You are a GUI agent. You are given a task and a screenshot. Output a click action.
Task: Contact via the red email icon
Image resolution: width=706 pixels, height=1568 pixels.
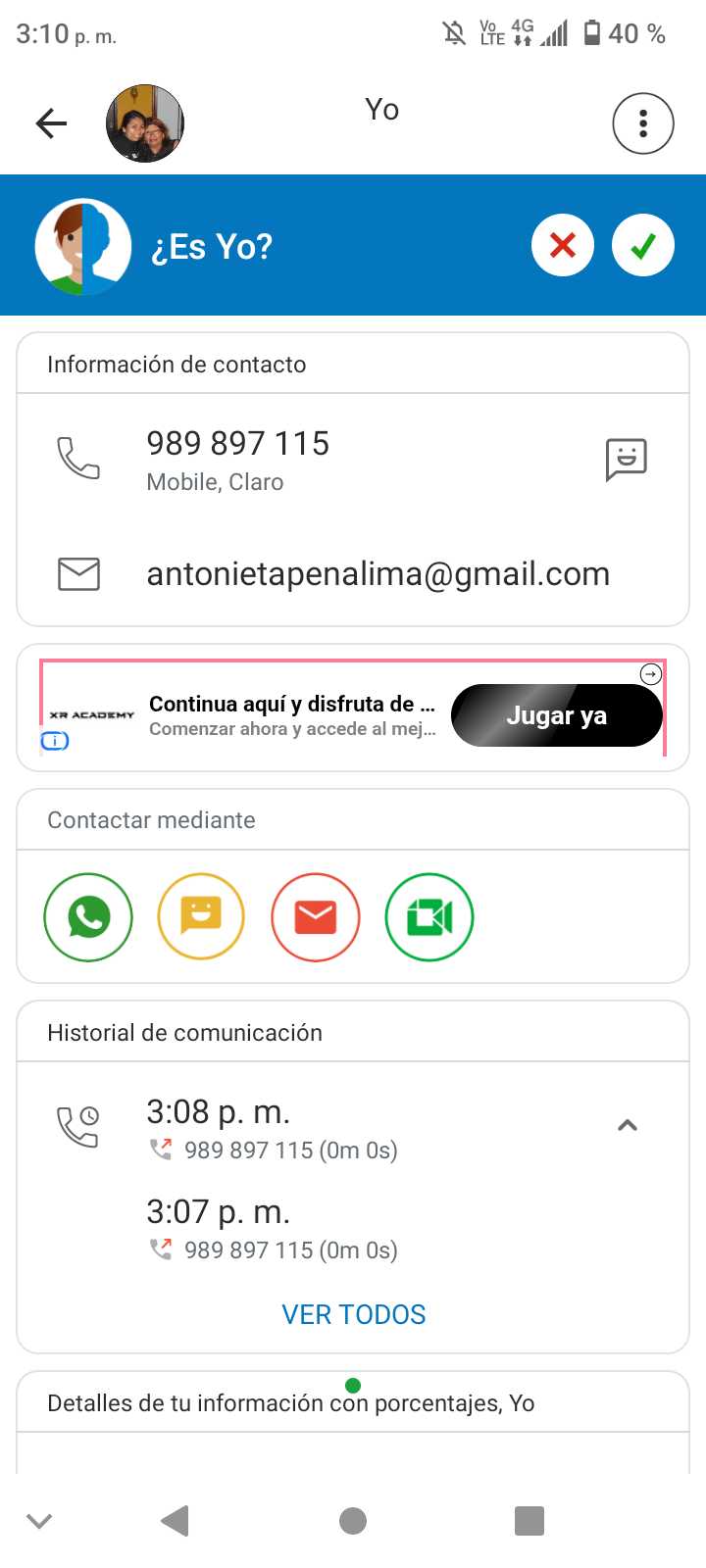coord(316,917)
